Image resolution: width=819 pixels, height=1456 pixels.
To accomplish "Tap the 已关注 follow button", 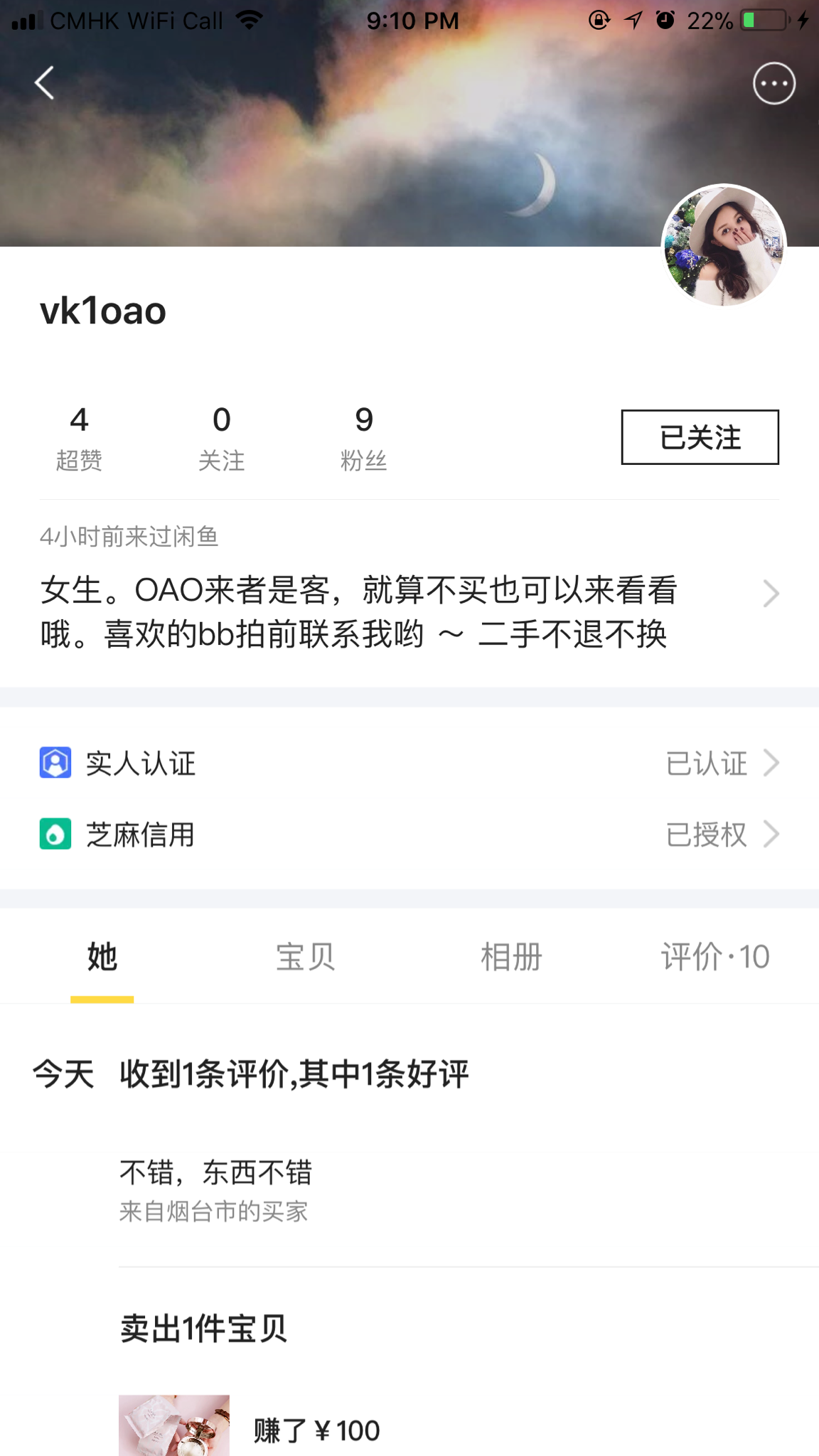I will [698, 438].
